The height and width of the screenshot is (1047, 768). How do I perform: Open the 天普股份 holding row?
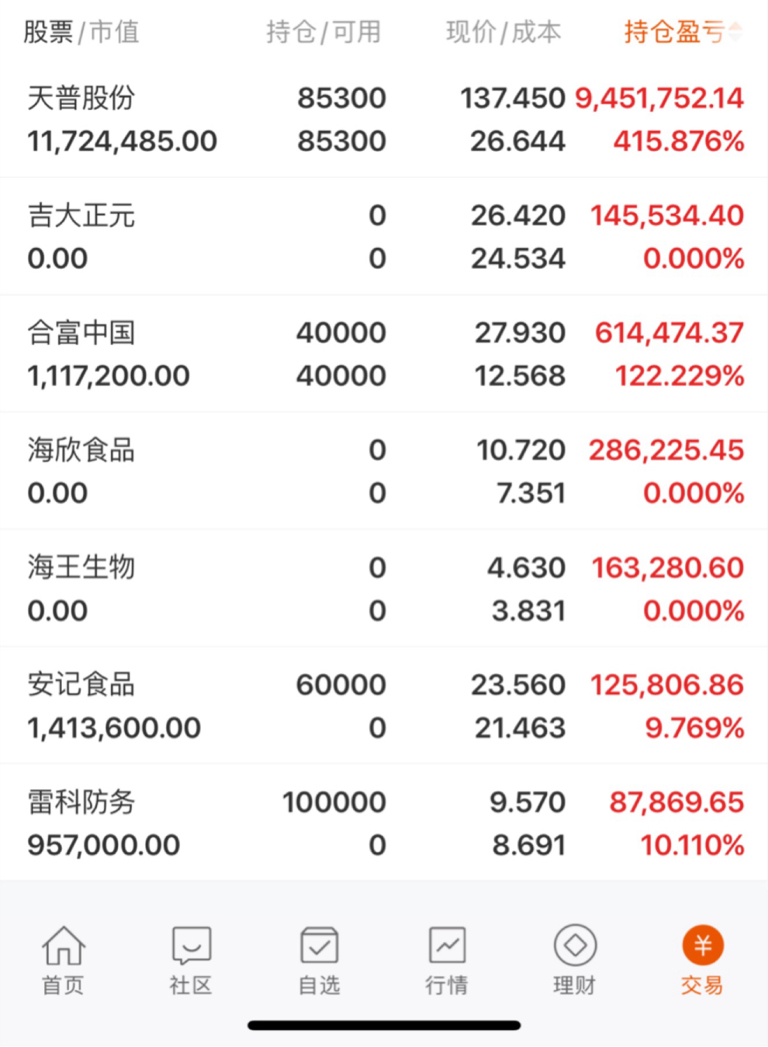click(384, 120)
